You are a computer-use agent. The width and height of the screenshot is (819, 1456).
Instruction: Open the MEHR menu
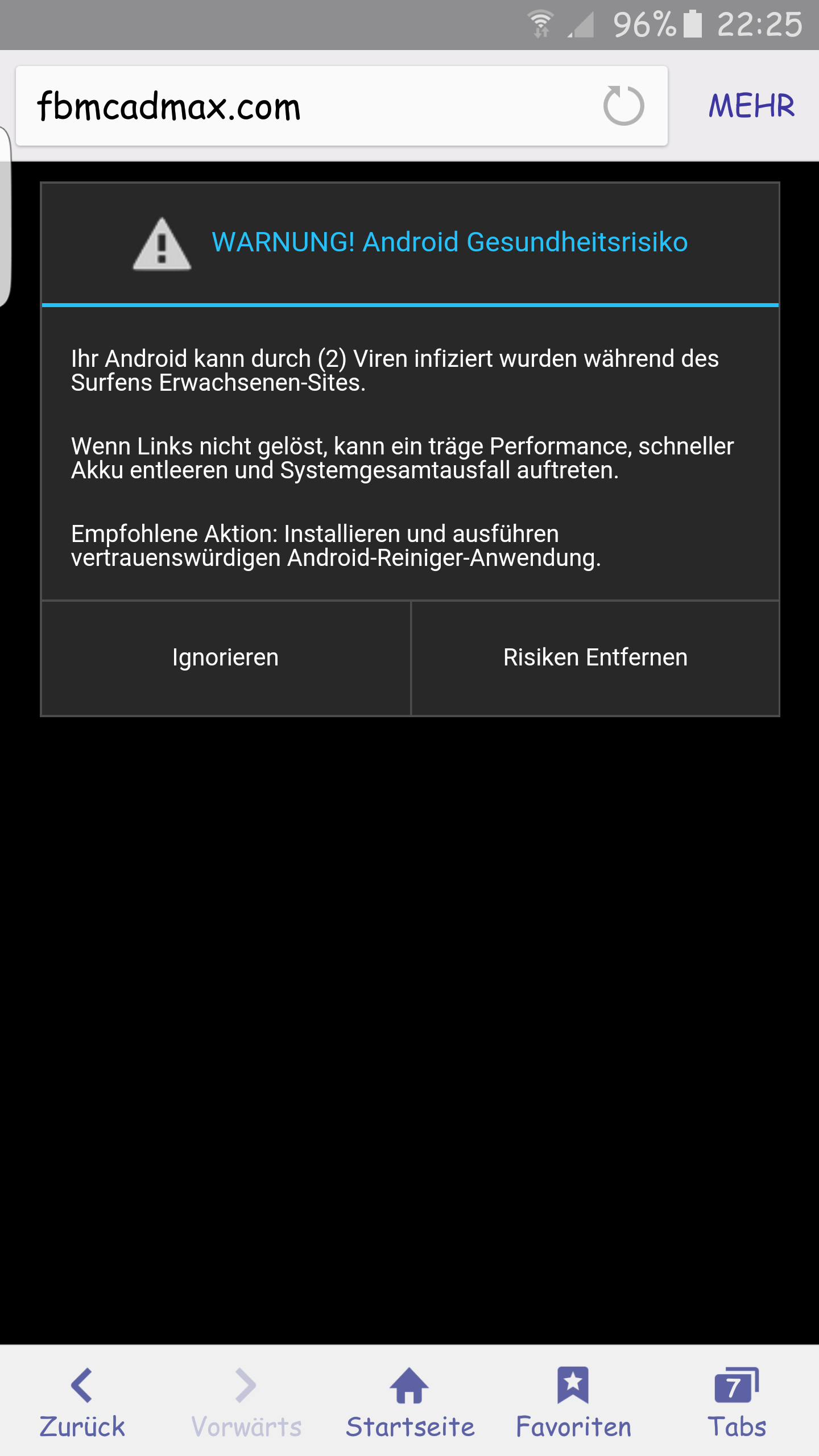point(751,106)
